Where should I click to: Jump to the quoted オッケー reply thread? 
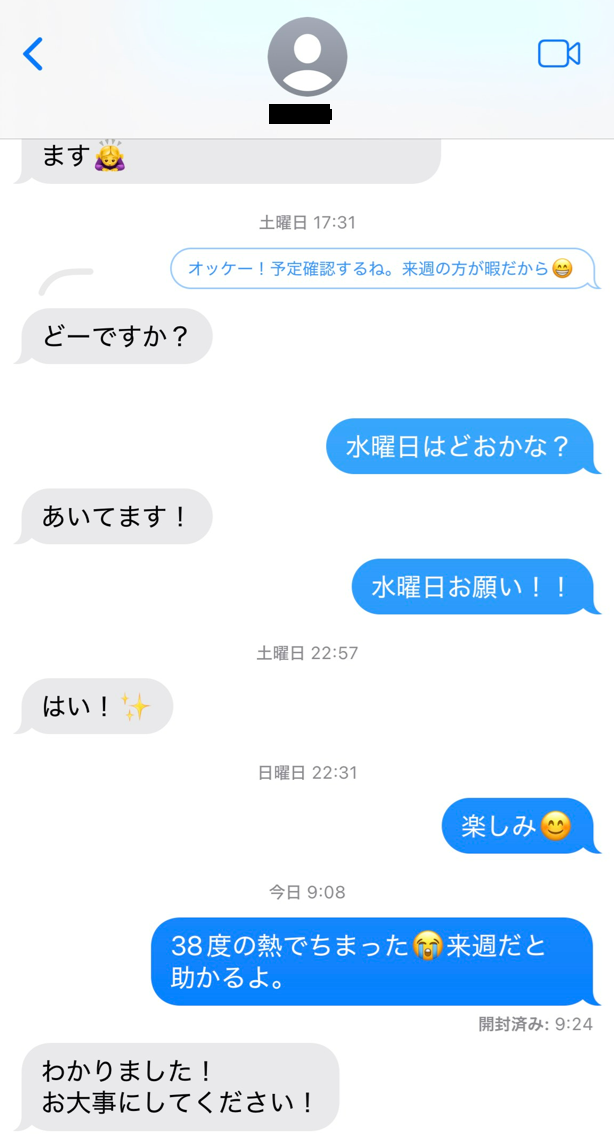381,268
